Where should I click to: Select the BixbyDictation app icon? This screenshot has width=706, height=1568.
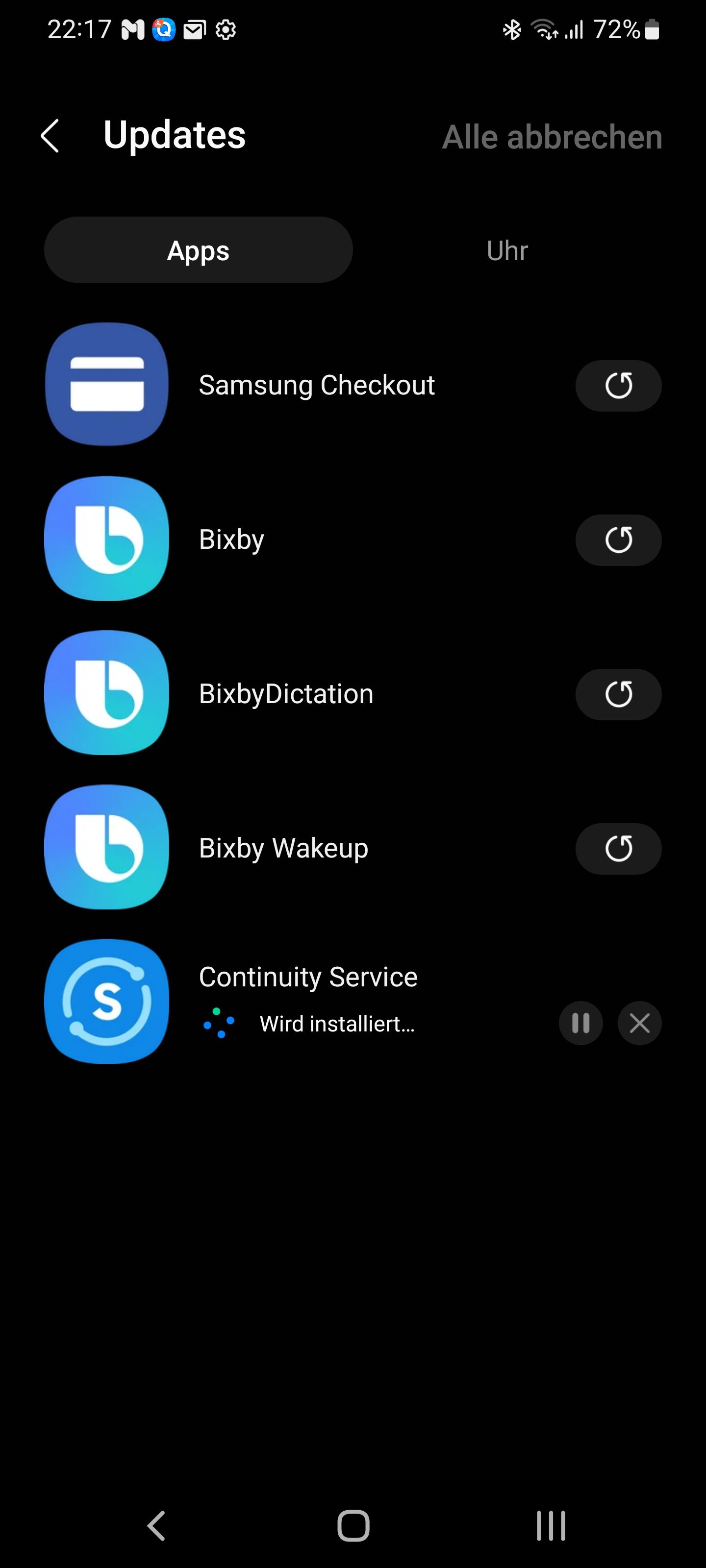tap(106, 694)
